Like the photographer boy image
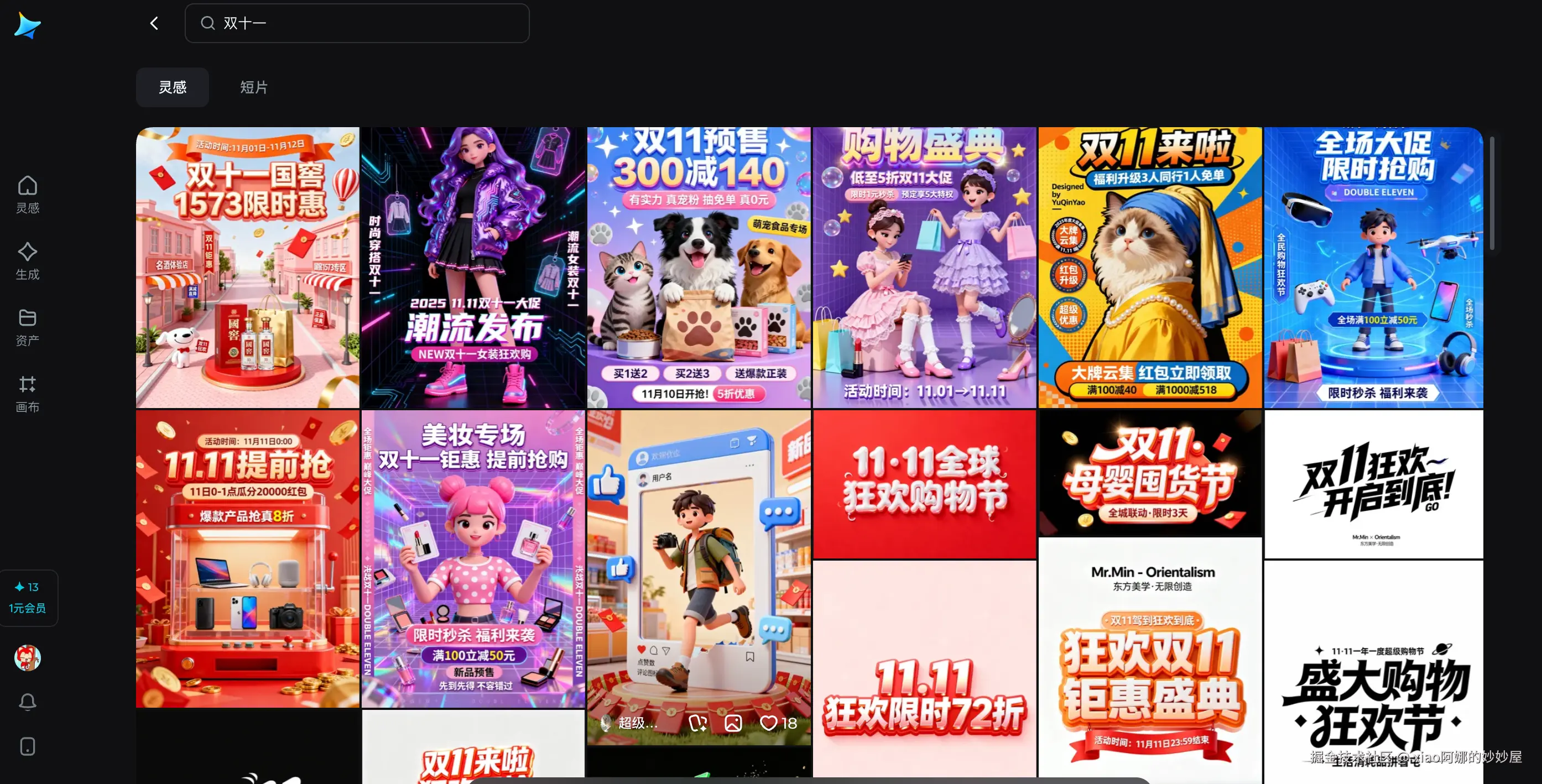Image resolution: width=1542 pixels, height=784 pixels. 769,723
